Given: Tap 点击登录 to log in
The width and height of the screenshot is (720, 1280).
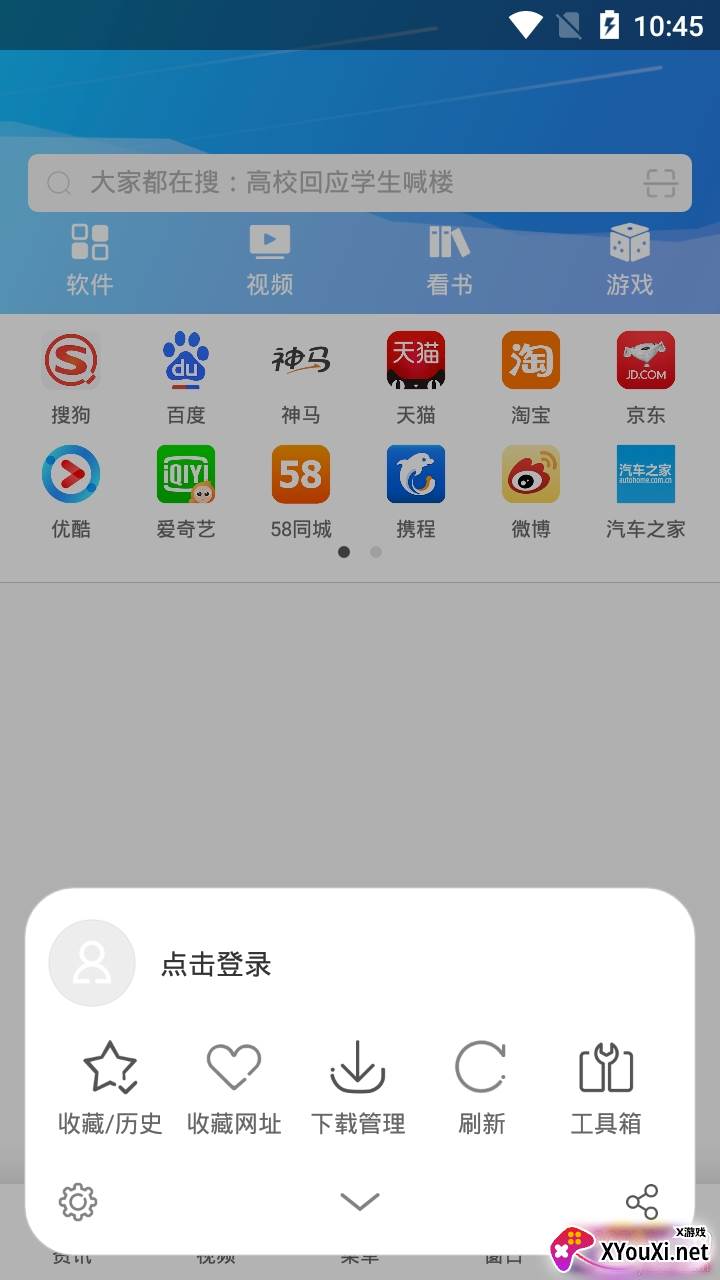Looking at the screenshot, I should [216, 964].
